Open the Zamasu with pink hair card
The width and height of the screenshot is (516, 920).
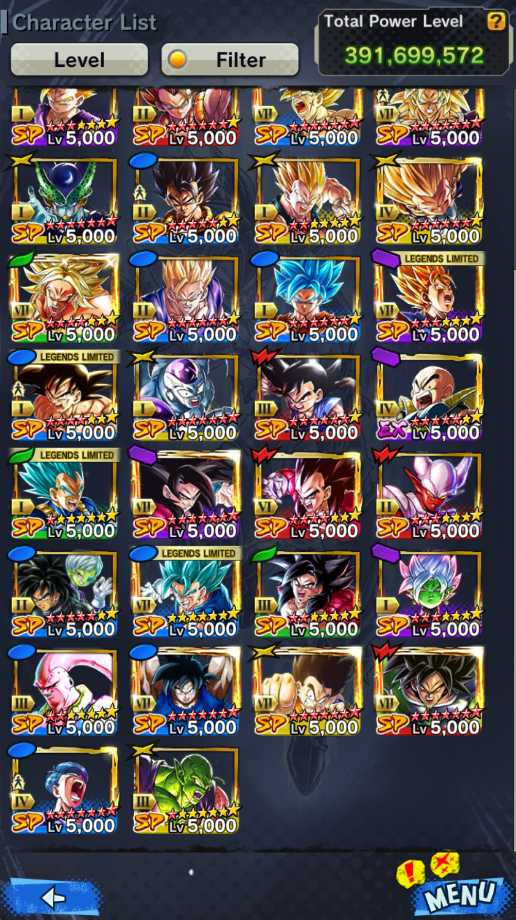coord(429,594)
